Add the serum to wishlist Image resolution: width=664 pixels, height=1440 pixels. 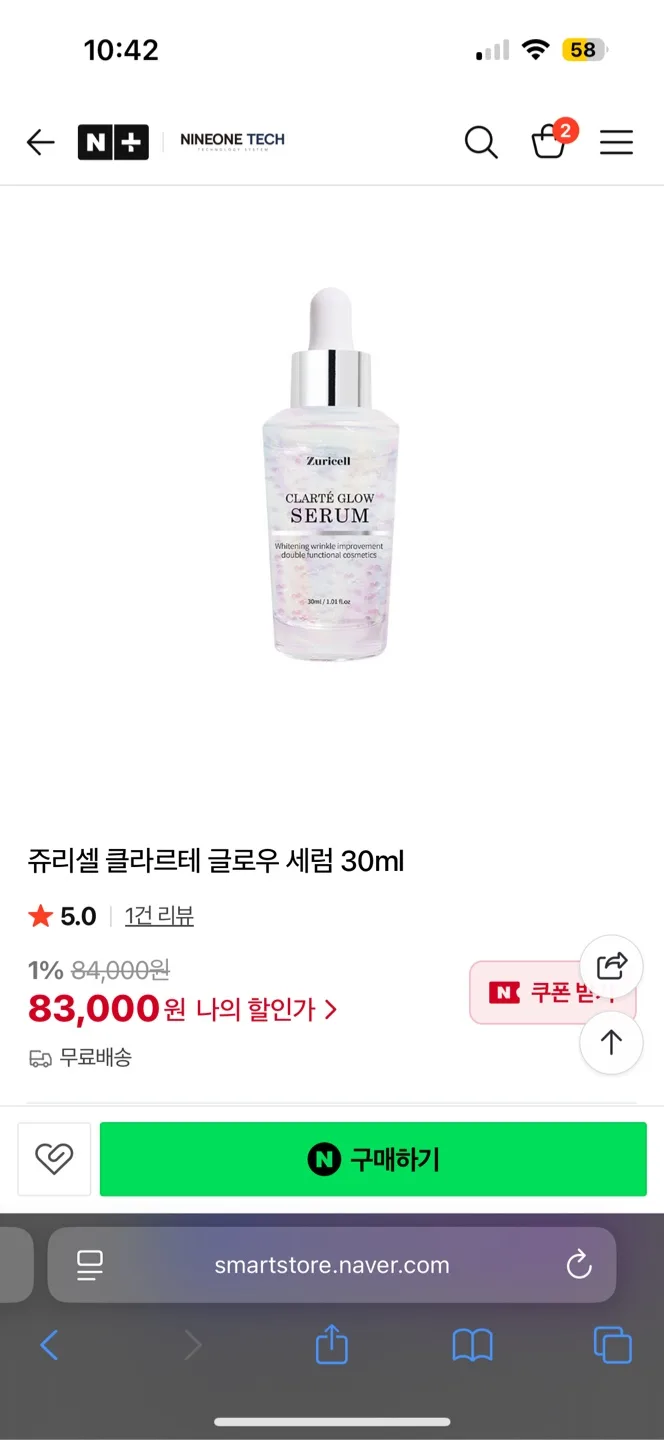(54, 1159)
